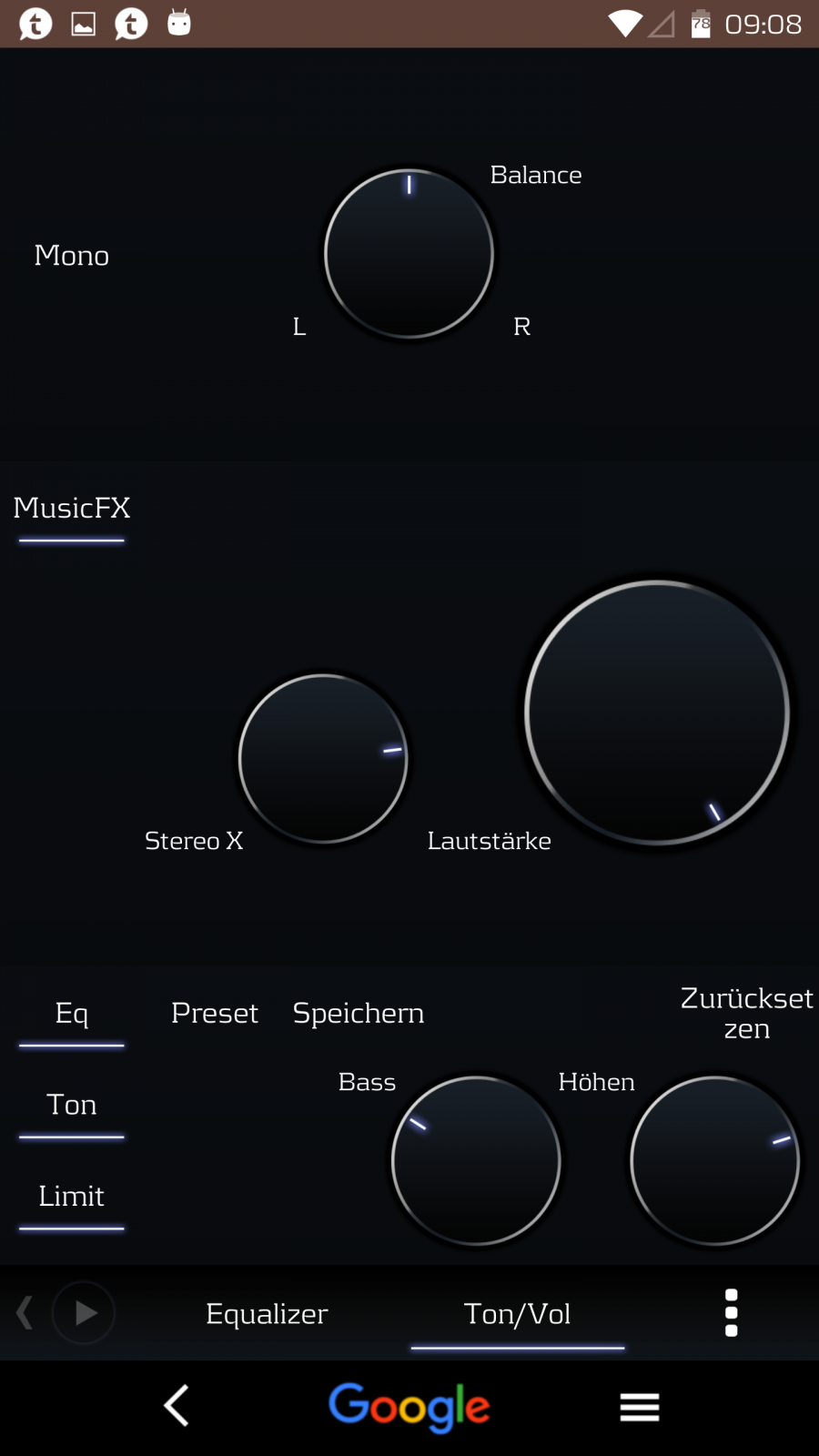Switch to the Equalizer tab
The width and height of the screenshot is (819, 1456).
coord(267,1313)
